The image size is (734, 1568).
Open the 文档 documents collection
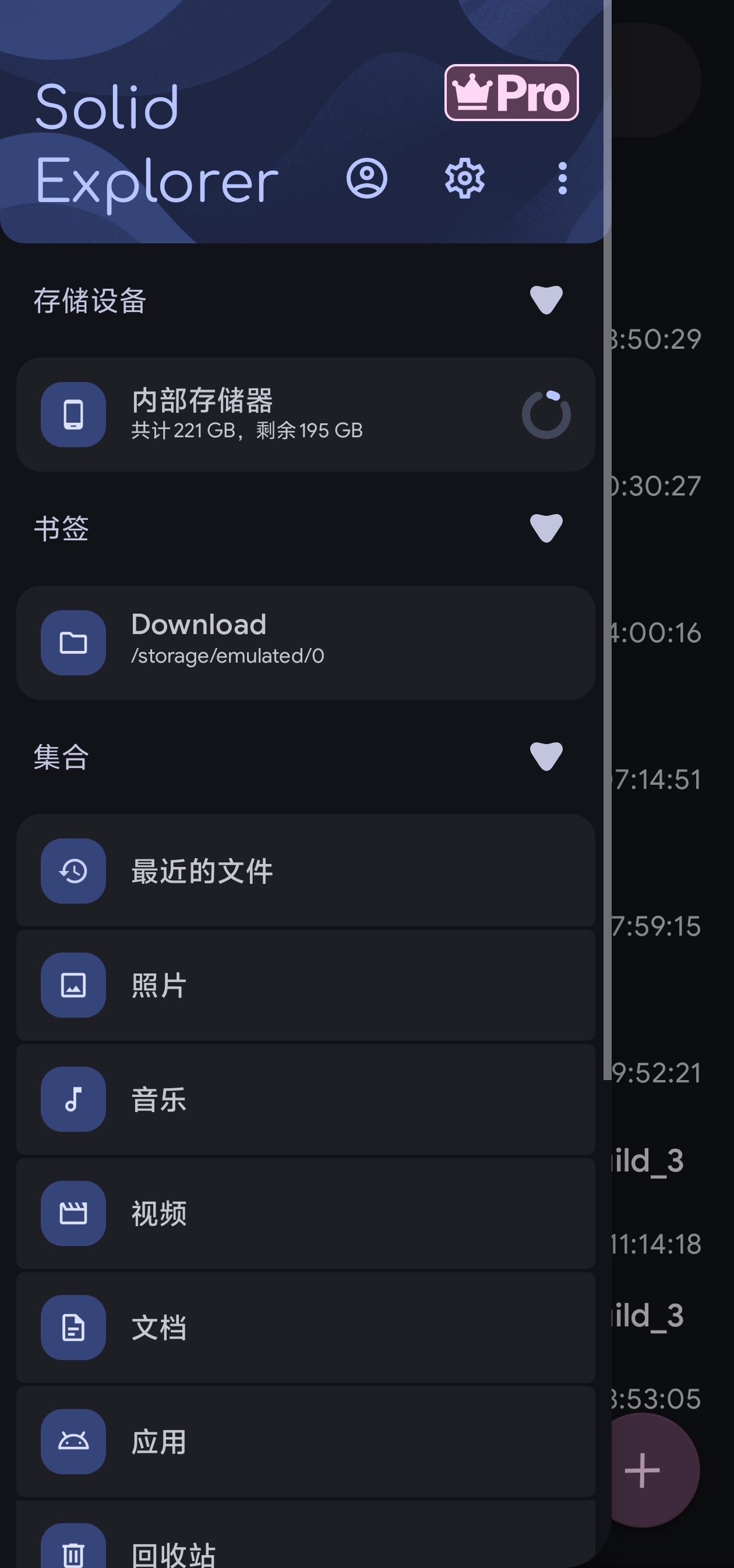click(305, 1327)
